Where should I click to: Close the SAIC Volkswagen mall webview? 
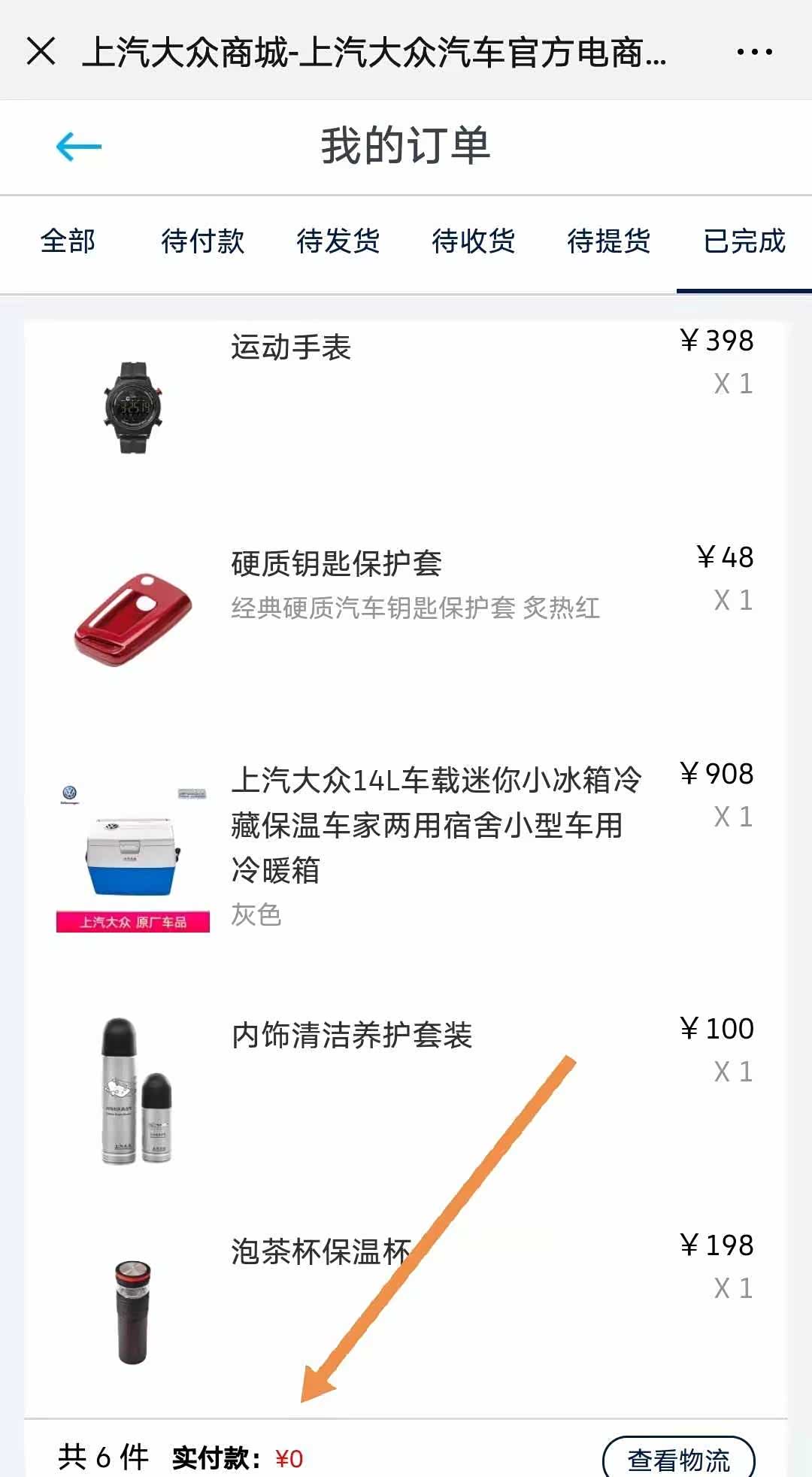click(41, 52)
